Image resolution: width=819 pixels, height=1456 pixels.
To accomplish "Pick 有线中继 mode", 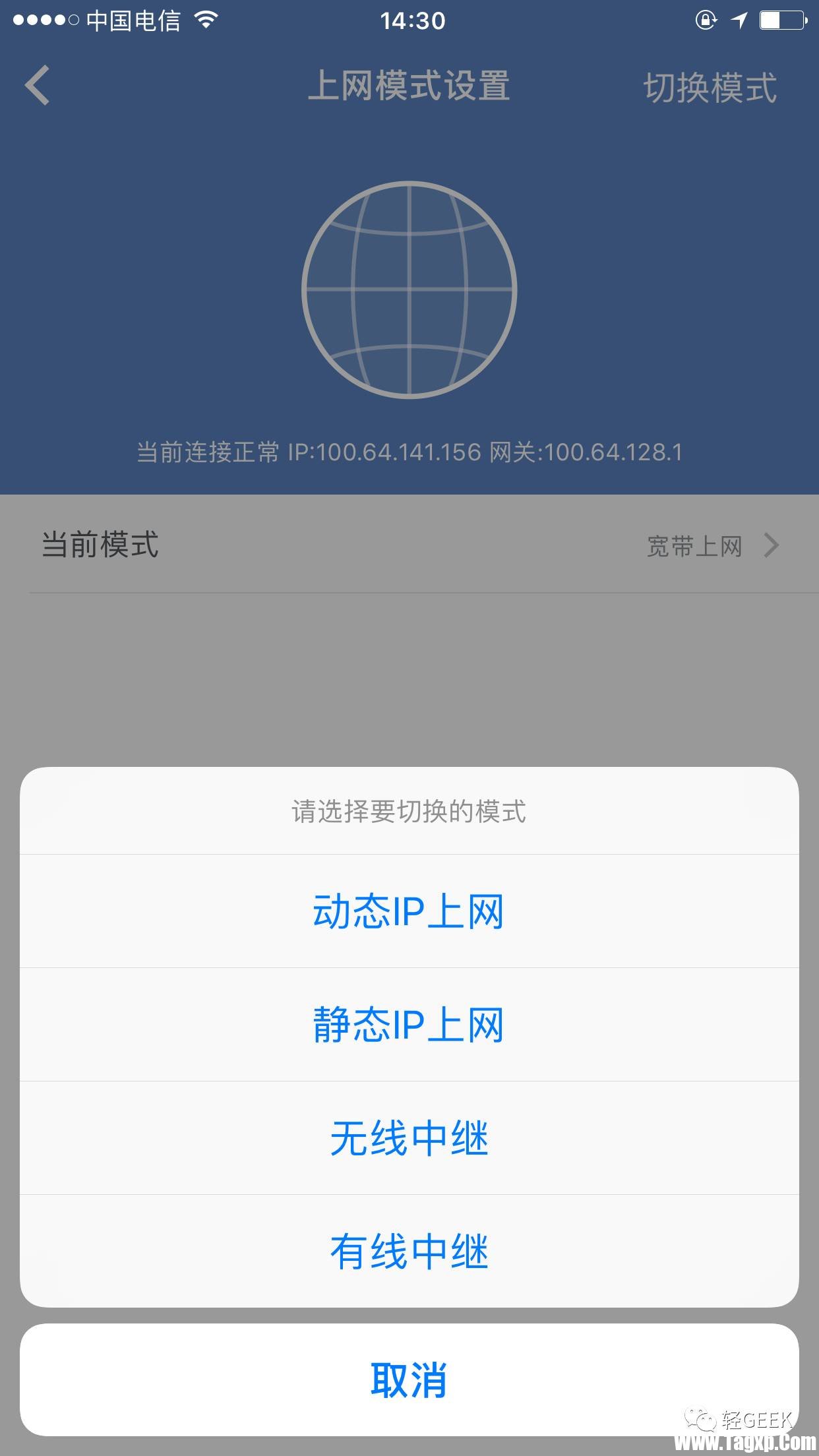I will 409,1252.
